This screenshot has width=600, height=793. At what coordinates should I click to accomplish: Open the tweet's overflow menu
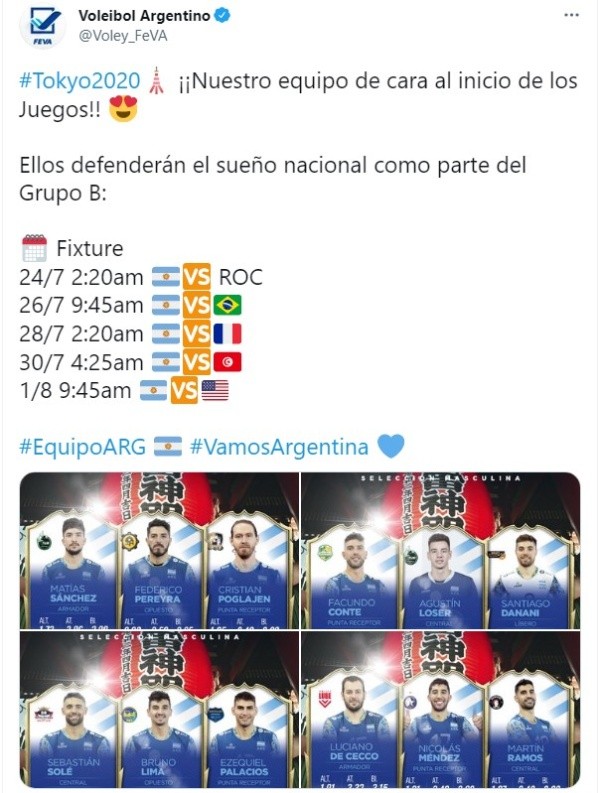coord(570,16)
